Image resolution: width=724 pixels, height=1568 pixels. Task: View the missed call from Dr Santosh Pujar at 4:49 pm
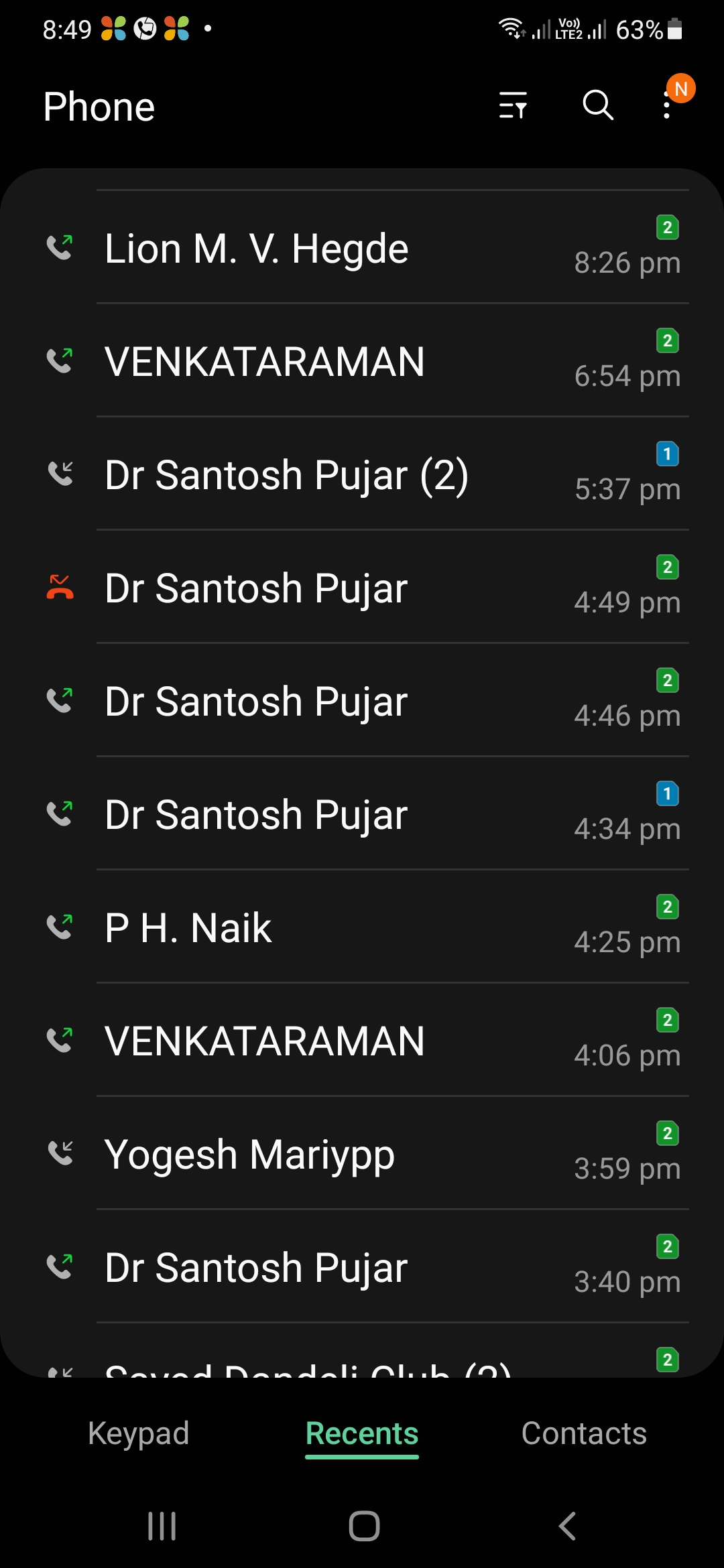tap(362, 588)
